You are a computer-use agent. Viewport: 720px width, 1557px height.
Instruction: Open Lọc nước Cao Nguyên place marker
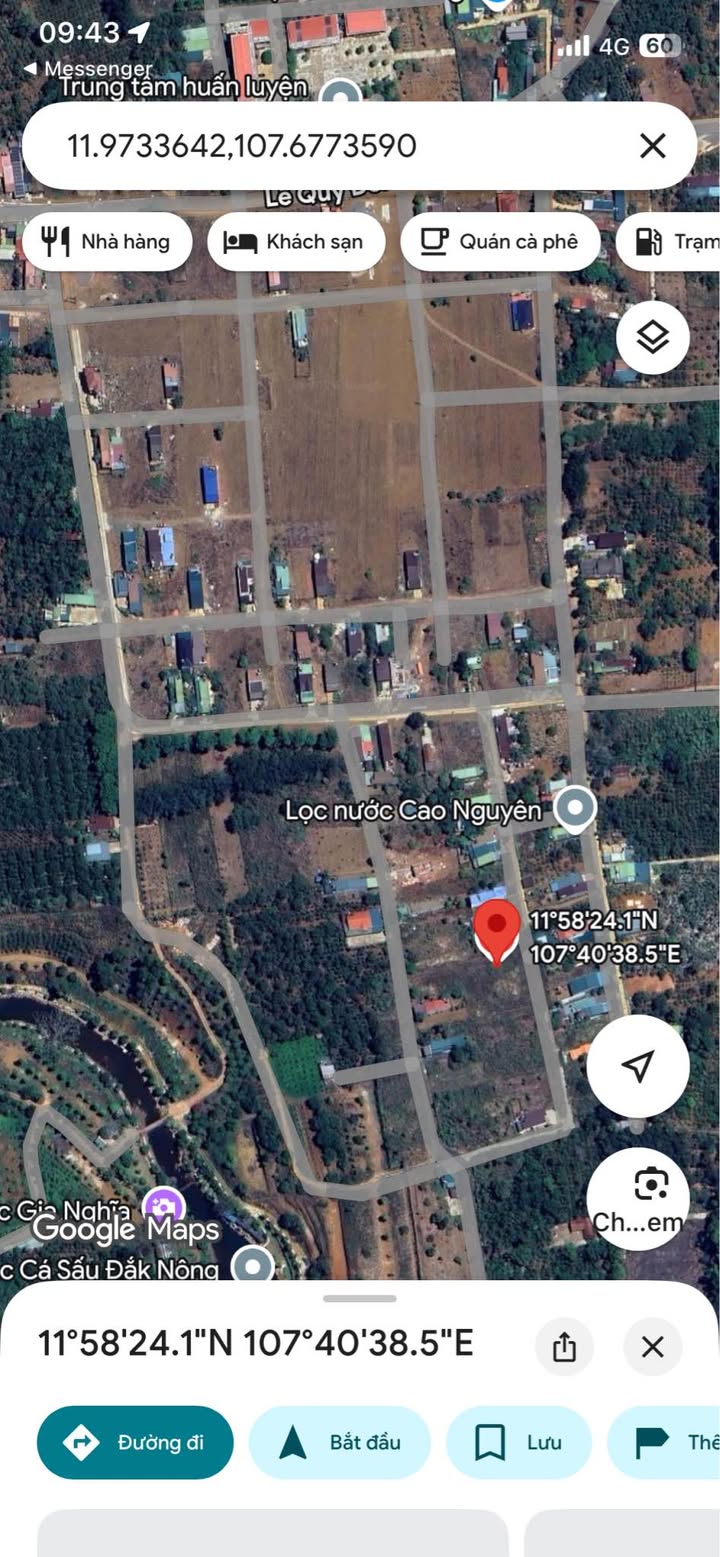(575, 808)
